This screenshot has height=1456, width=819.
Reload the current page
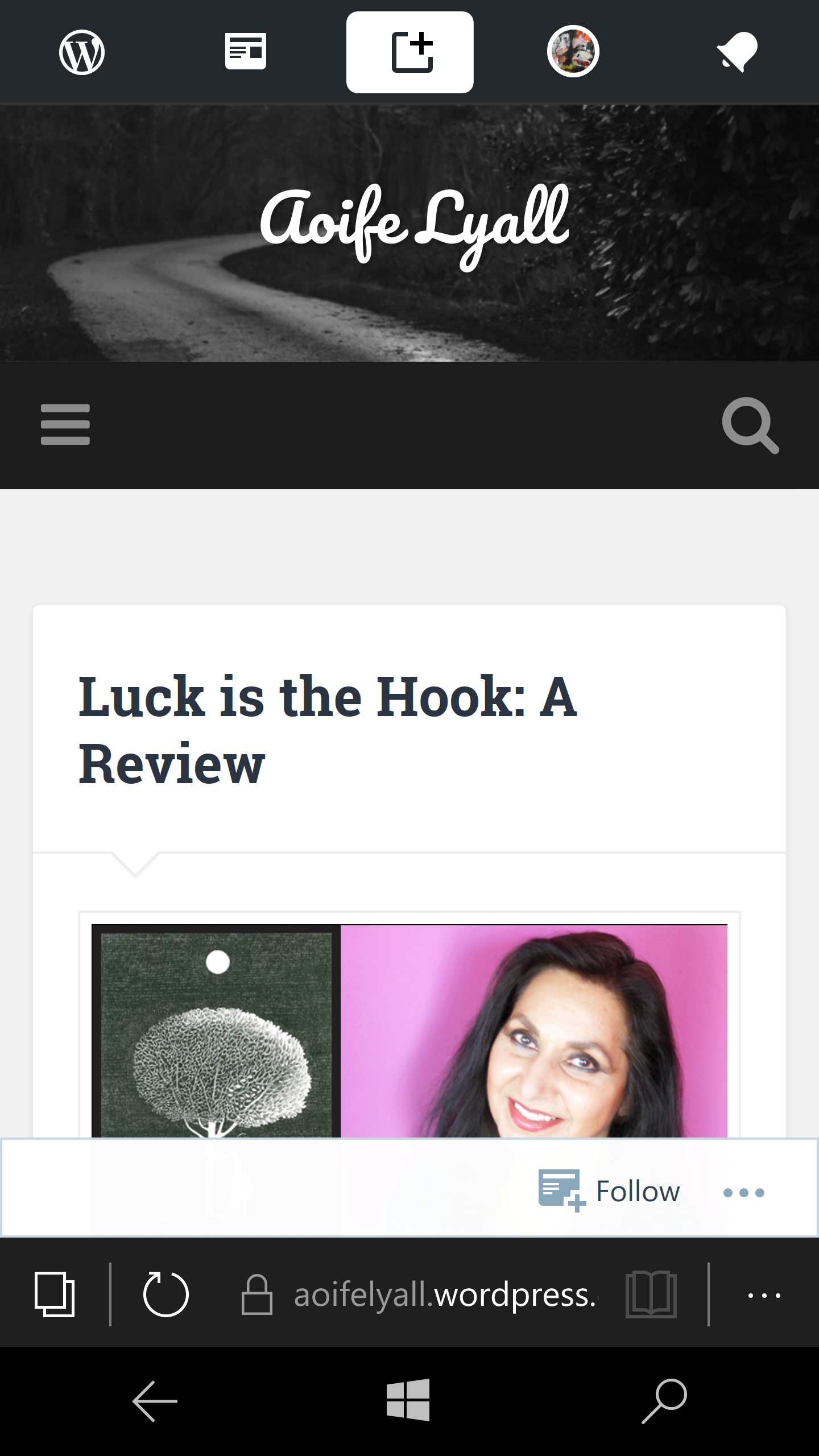point(166,1294)
